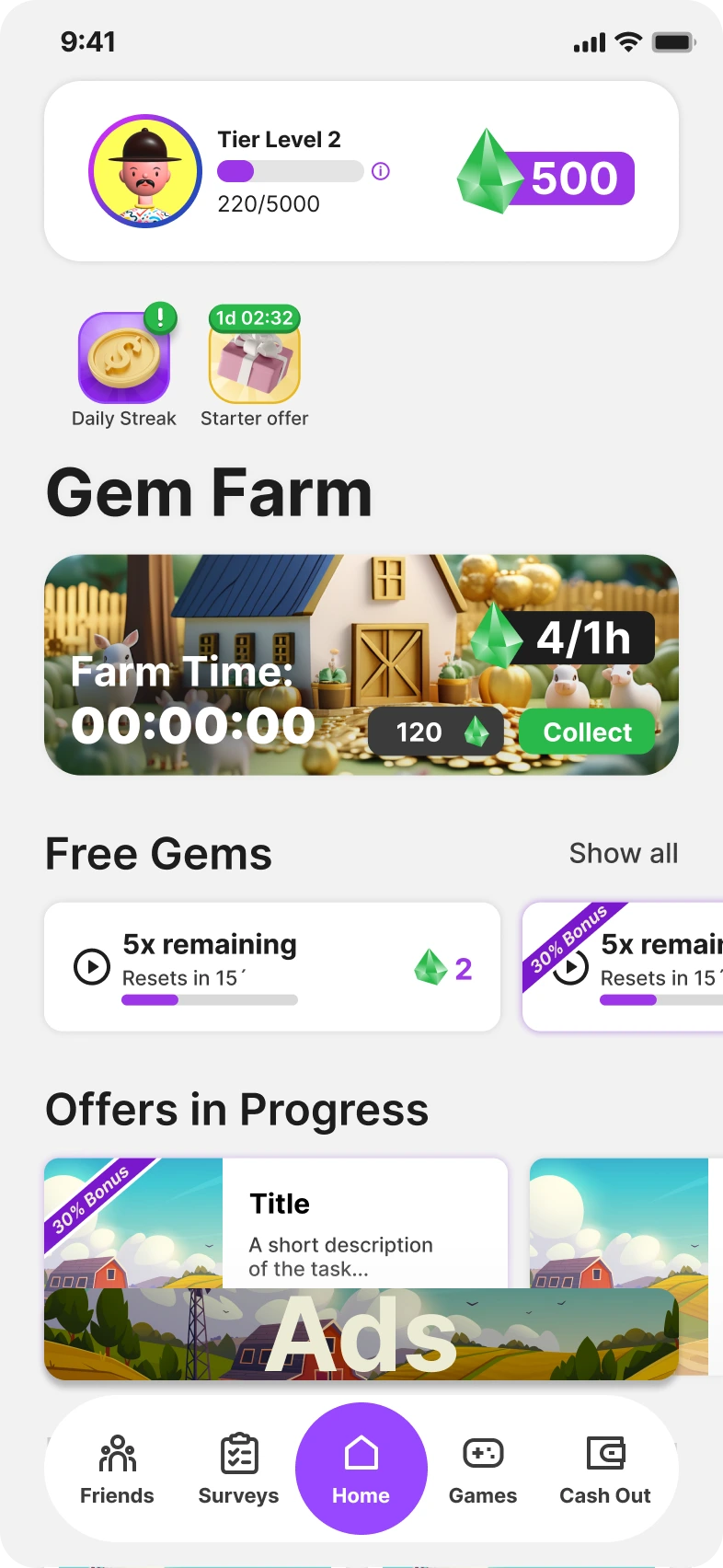Switch to the Friends tab
The width and height of the screenshot is (723, 1568).
[117, 1470]
